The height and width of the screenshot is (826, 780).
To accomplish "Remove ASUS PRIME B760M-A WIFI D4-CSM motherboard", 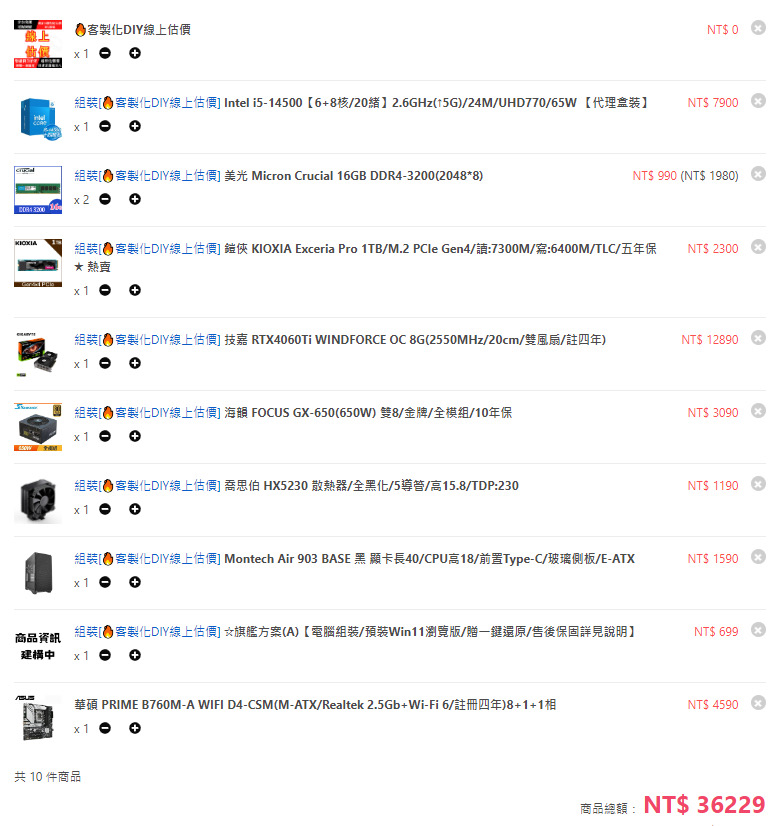I will click(x=758, y=704).
